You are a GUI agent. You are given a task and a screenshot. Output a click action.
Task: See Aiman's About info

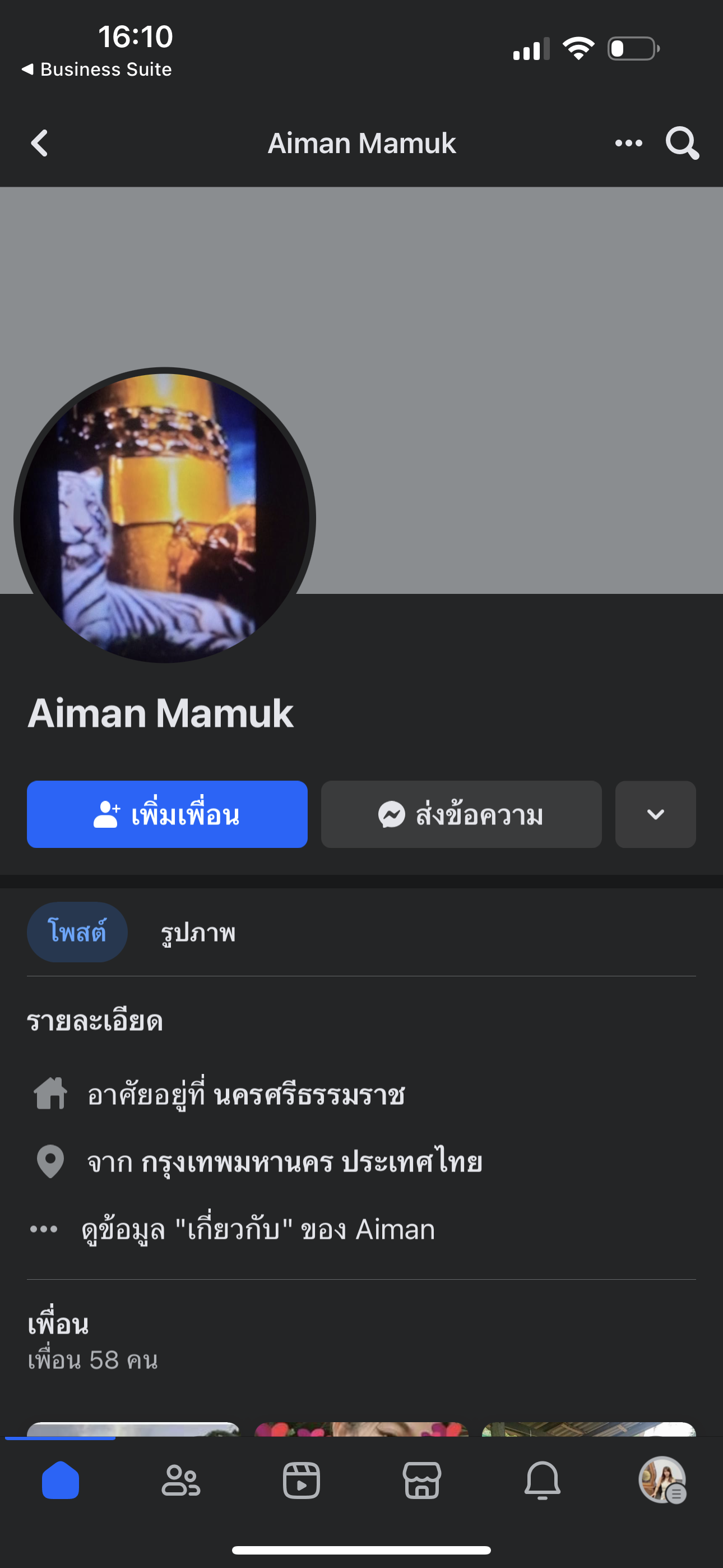click(x=258, y=1229)
